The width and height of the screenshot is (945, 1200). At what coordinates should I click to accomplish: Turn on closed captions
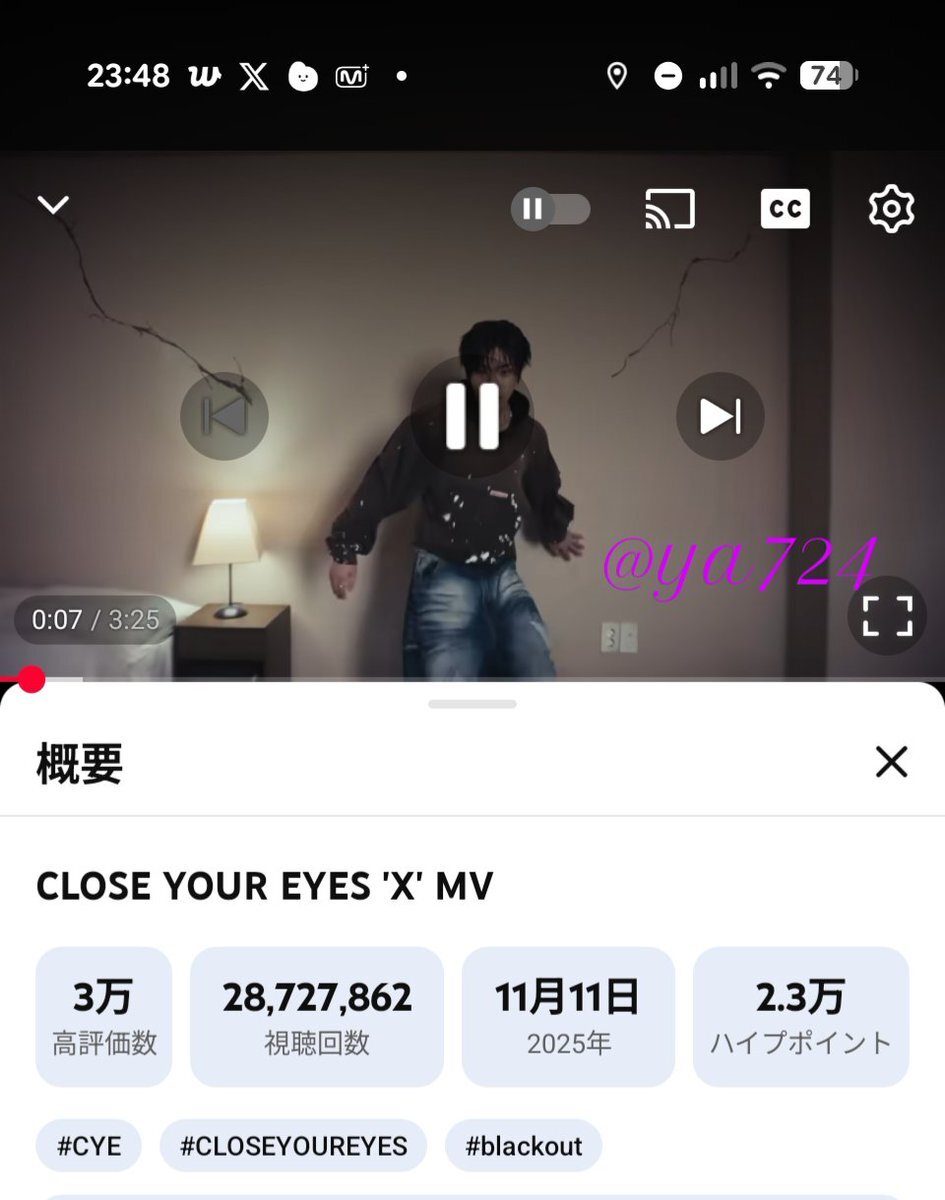click(x=784, y=209)
